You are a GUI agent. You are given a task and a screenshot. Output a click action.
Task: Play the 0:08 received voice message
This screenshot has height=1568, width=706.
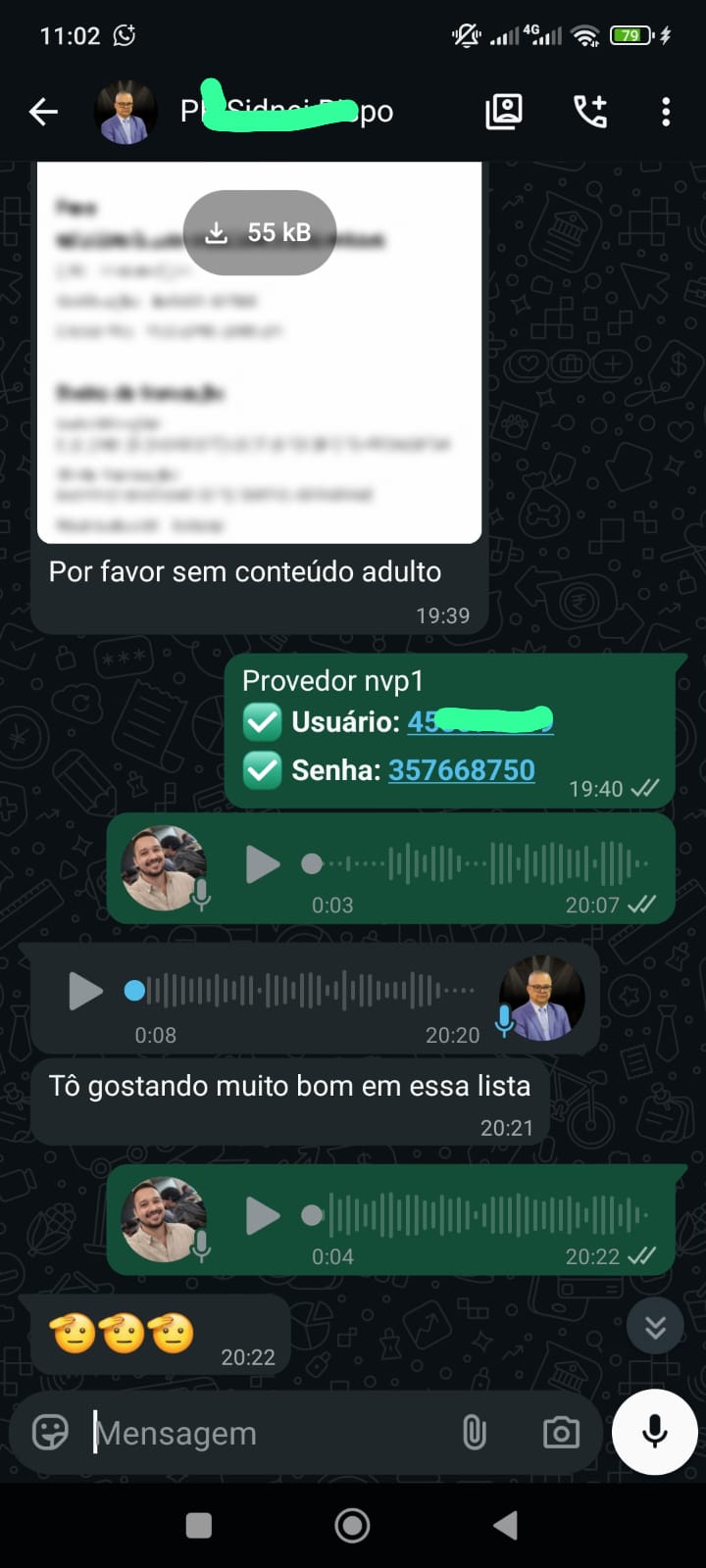(85, 992)
